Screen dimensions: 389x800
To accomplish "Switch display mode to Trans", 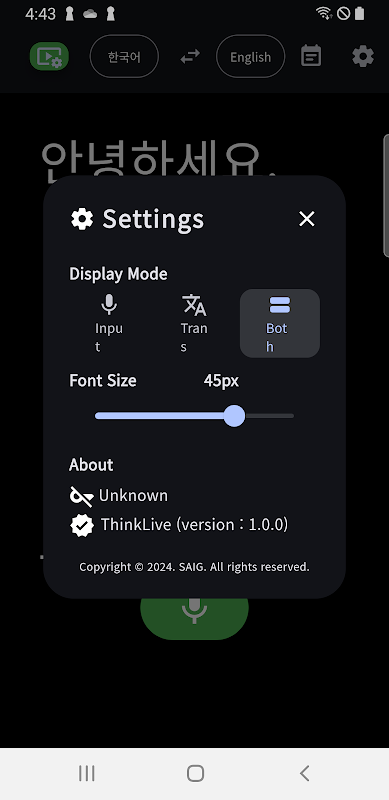I will point(194,323).
